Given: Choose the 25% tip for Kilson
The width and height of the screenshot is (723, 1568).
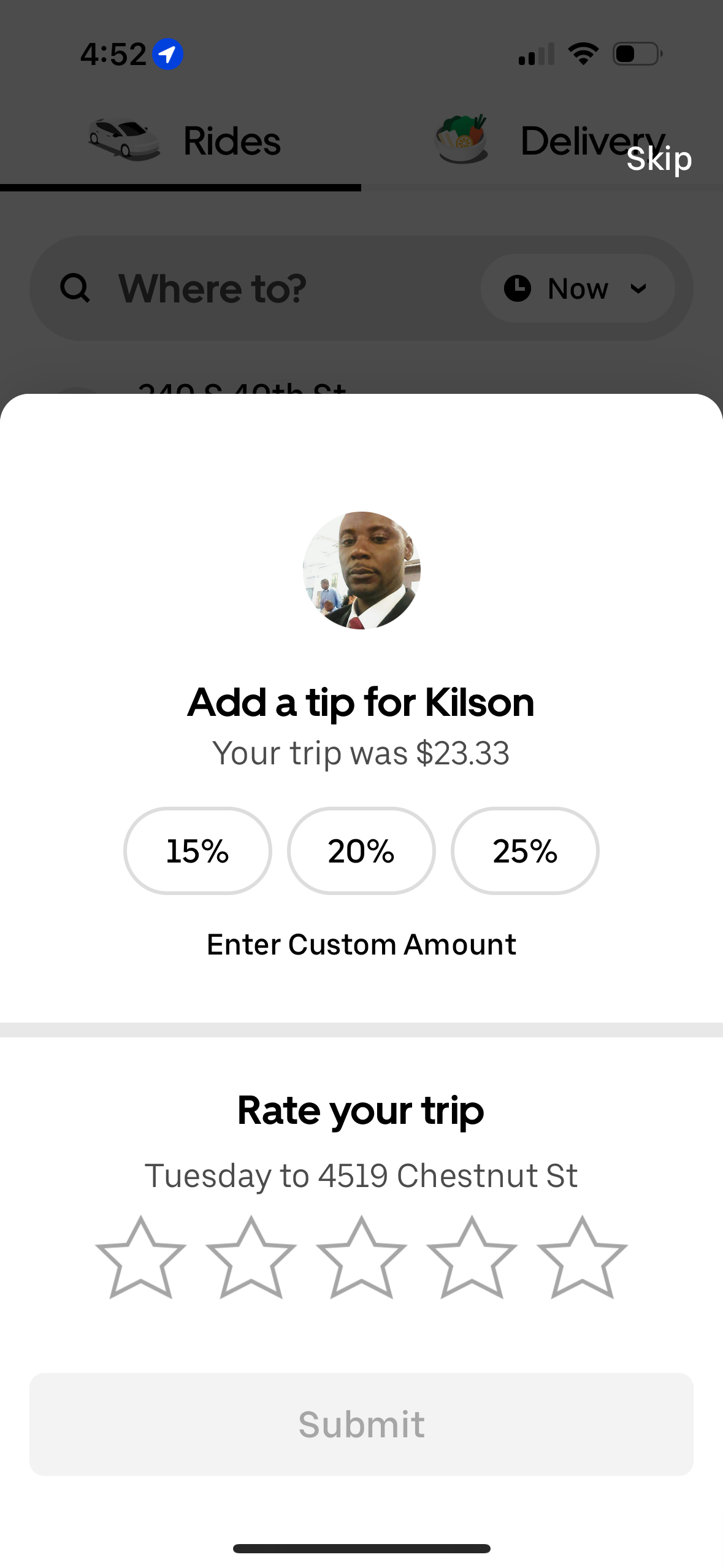Looking at the screenshot, I should click(x=525, y=851).
